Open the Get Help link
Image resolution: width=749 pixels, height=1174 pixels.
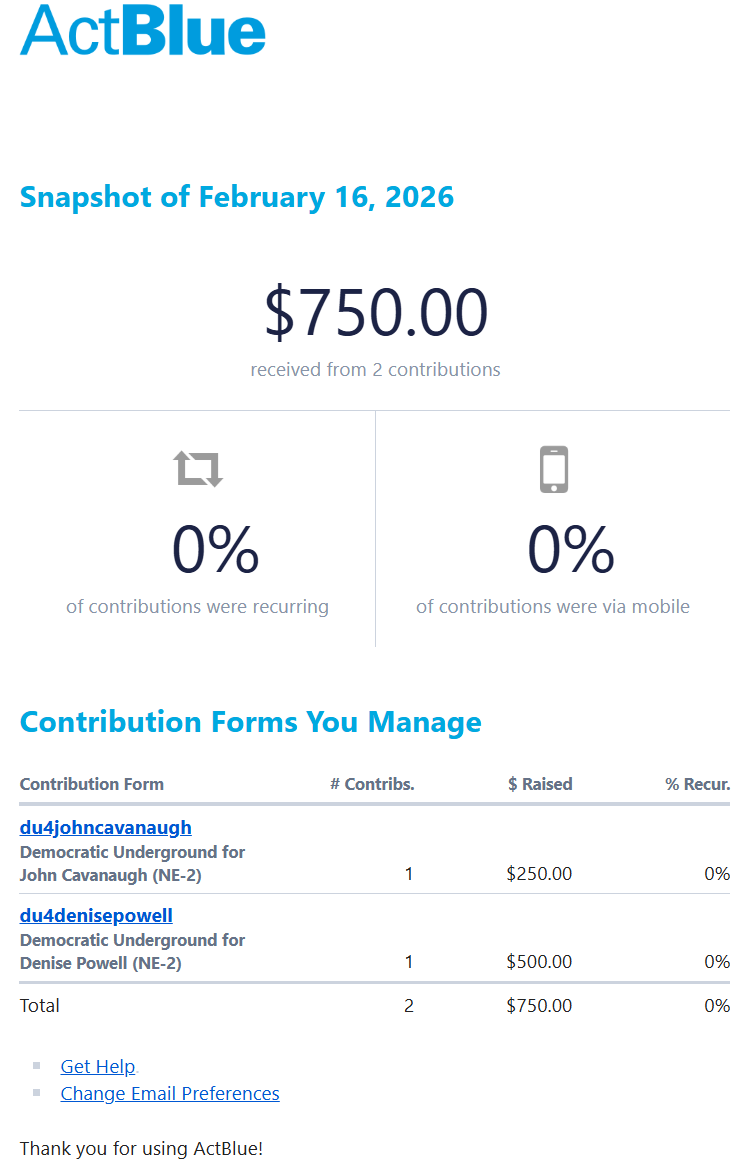[x=97, y=1066]
